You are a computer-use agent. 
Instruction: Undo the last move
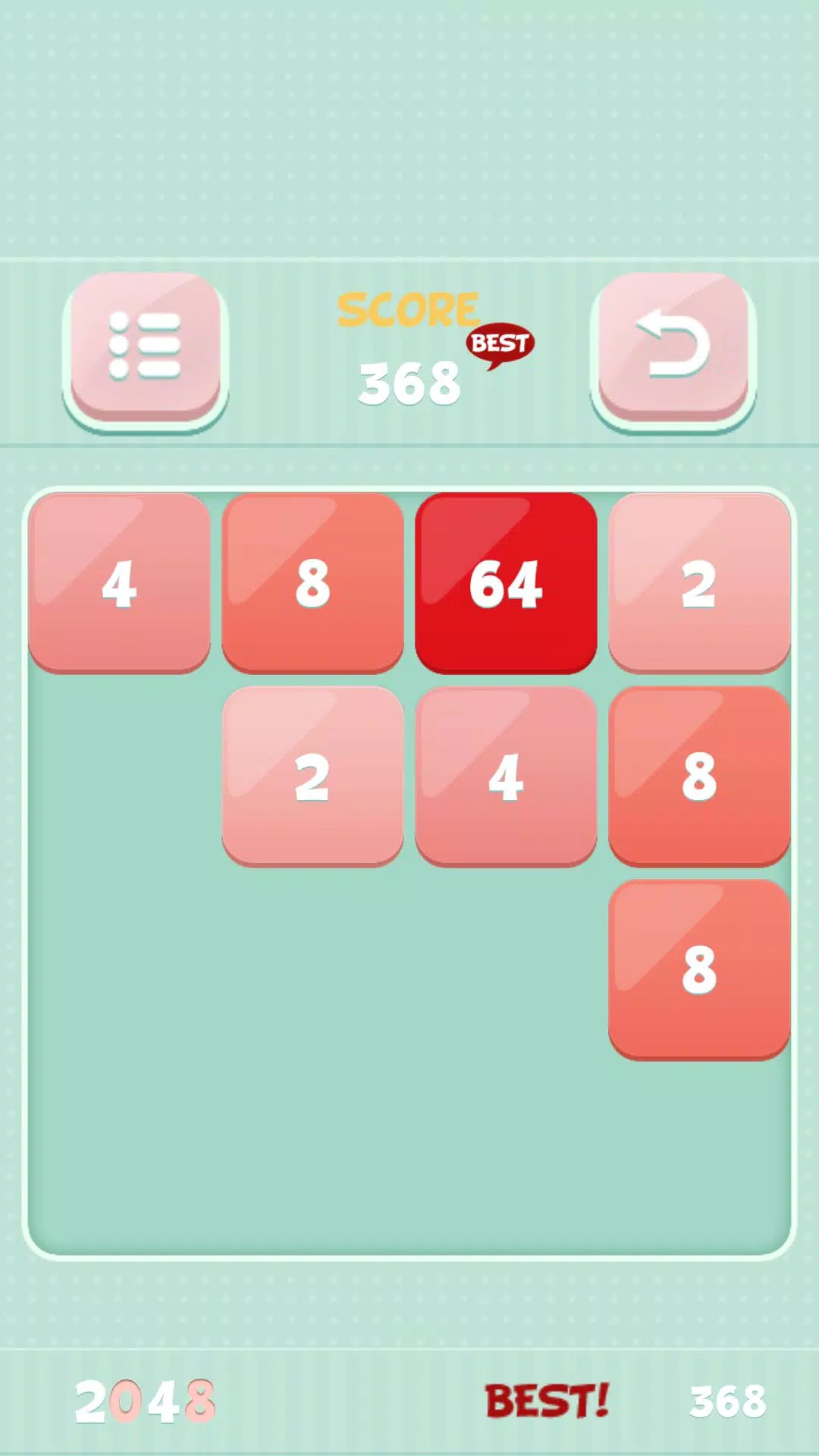[x=673, y=347]
